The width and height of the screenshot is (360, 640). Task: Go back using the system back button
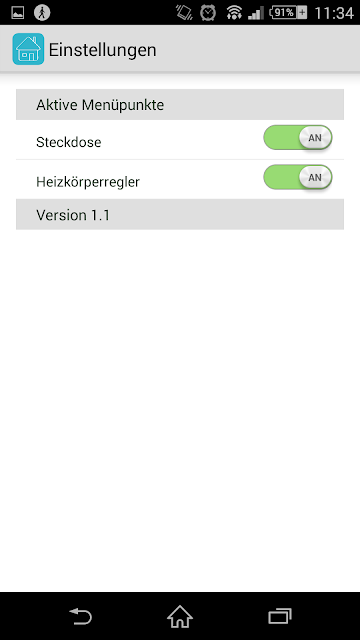pos(81,616)
